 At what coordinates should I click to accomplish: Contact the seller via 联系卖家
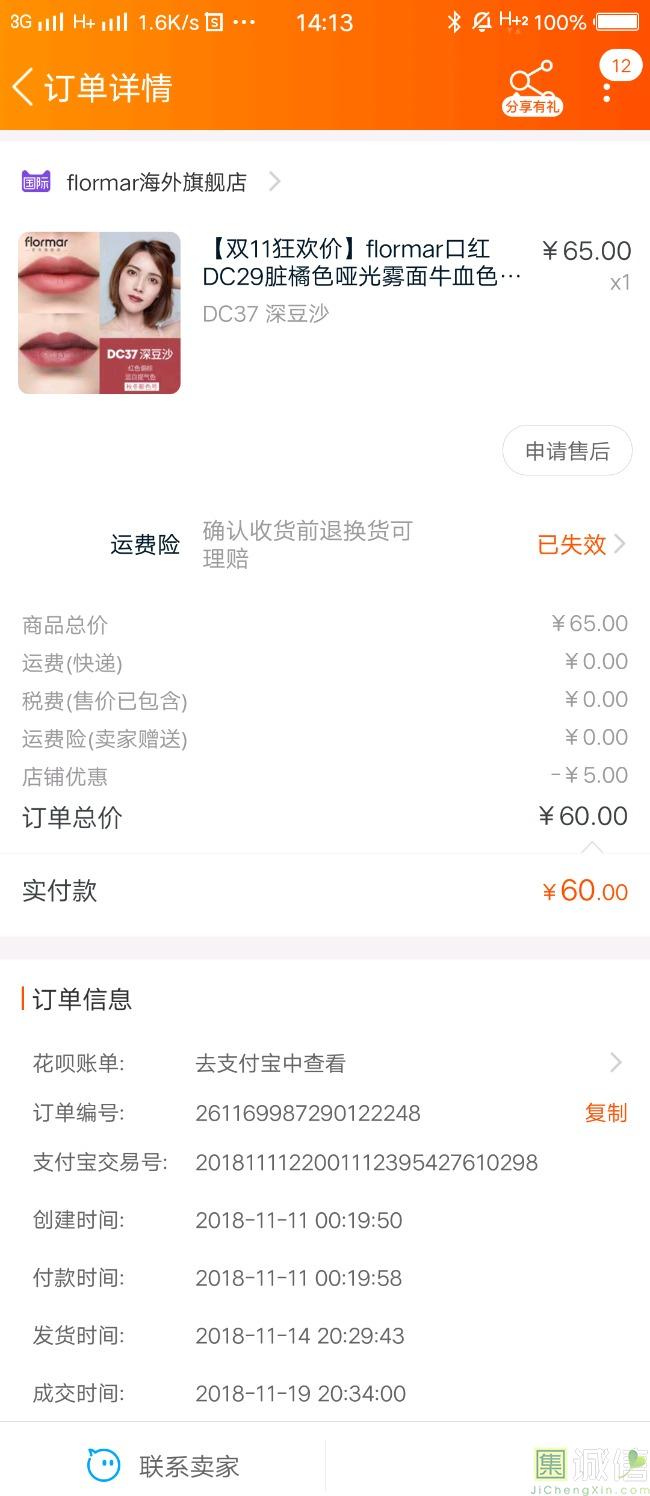click(164, 1466)
